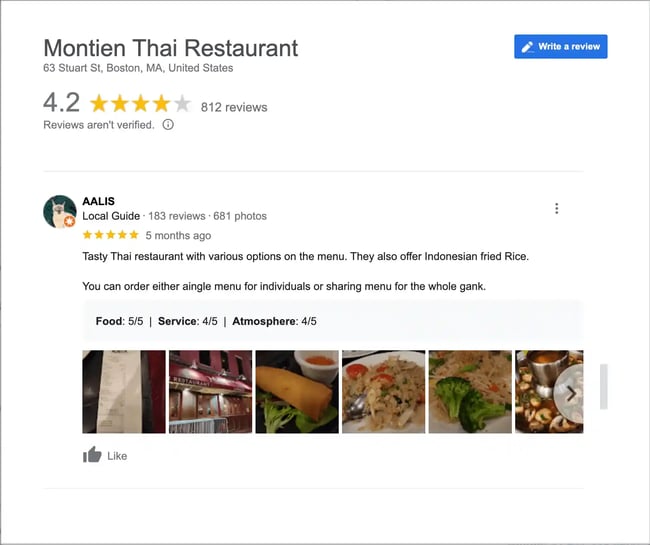Write a review for Montien Thai Restaurant
Viewport: 650px width, 545px height.
(560, 47)
